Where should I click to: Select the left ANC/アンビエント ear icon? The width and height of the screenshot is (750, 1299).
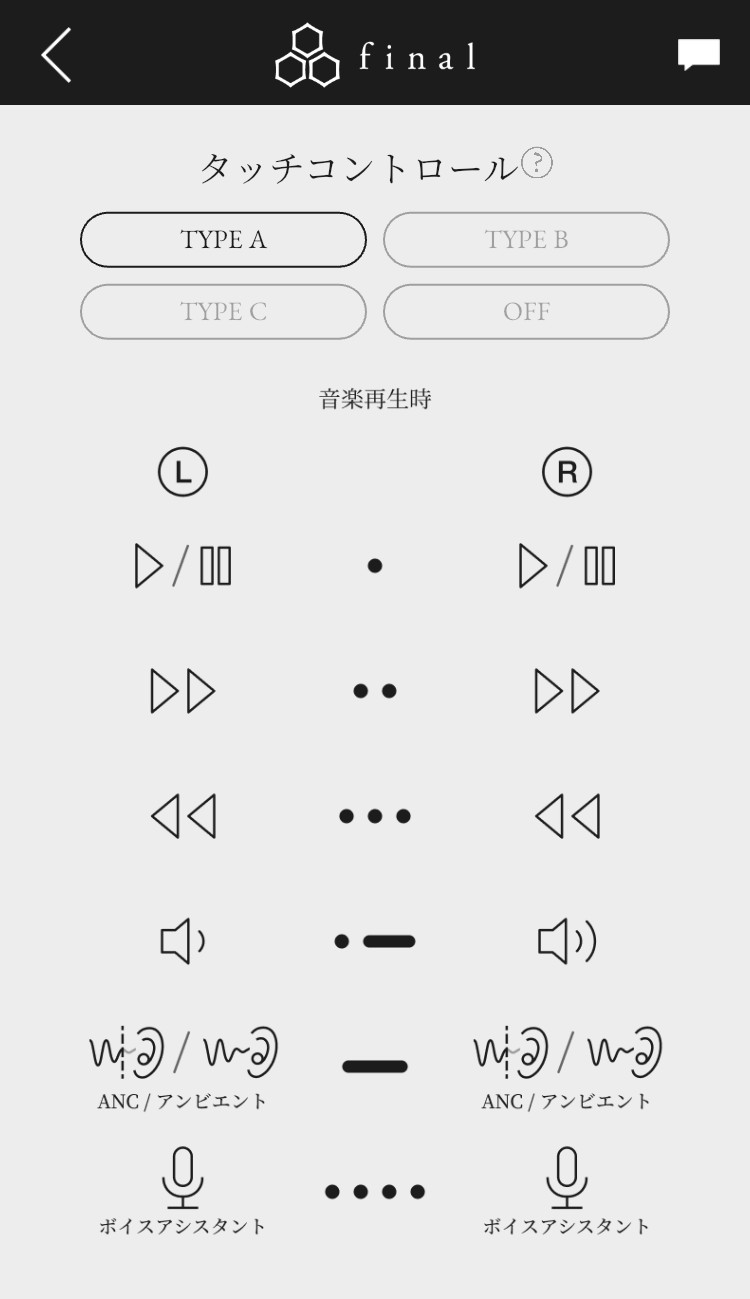183,1050
